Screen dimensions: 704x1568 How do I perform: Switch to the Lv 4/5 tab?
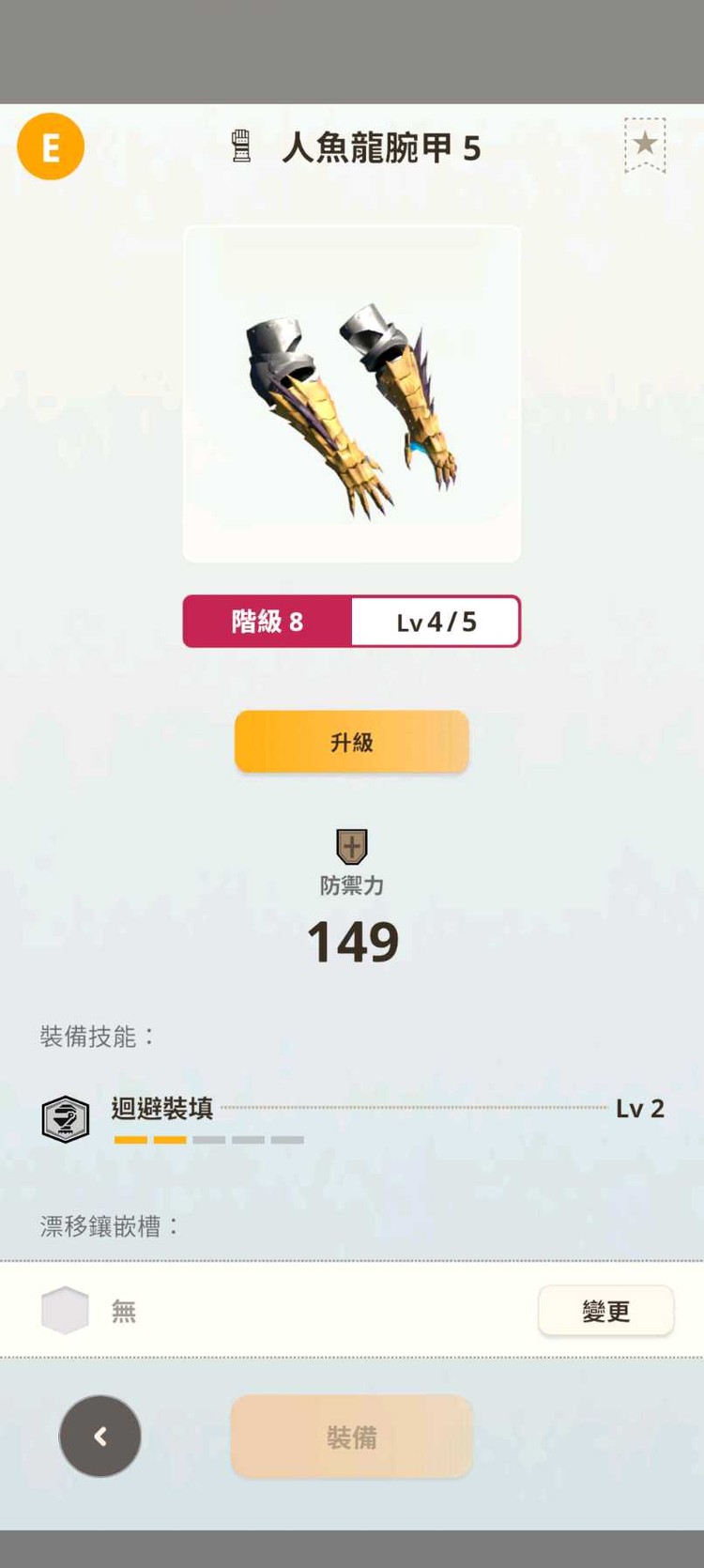point(436,622)
